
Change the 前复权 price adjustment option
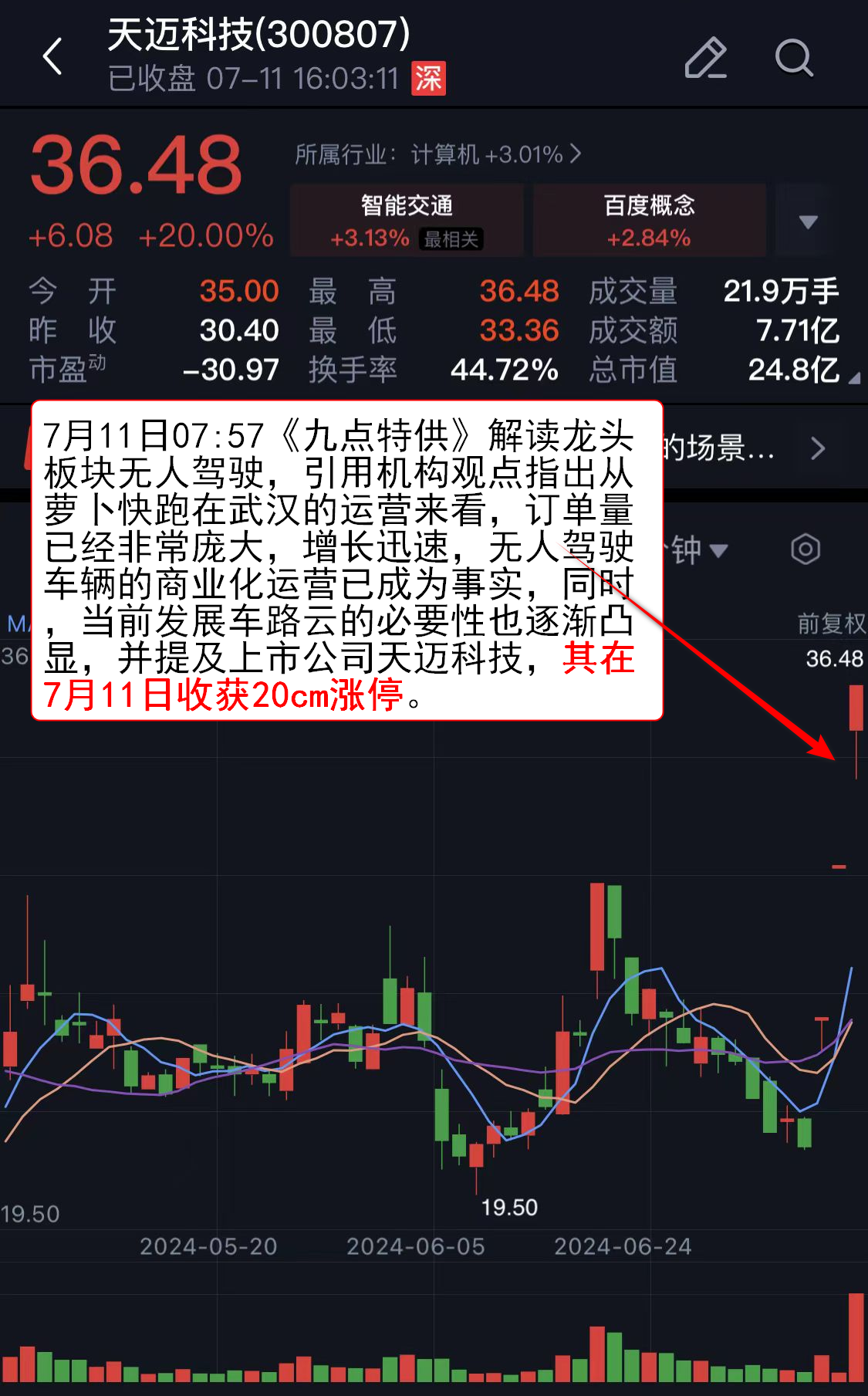(x=830, y=624)
